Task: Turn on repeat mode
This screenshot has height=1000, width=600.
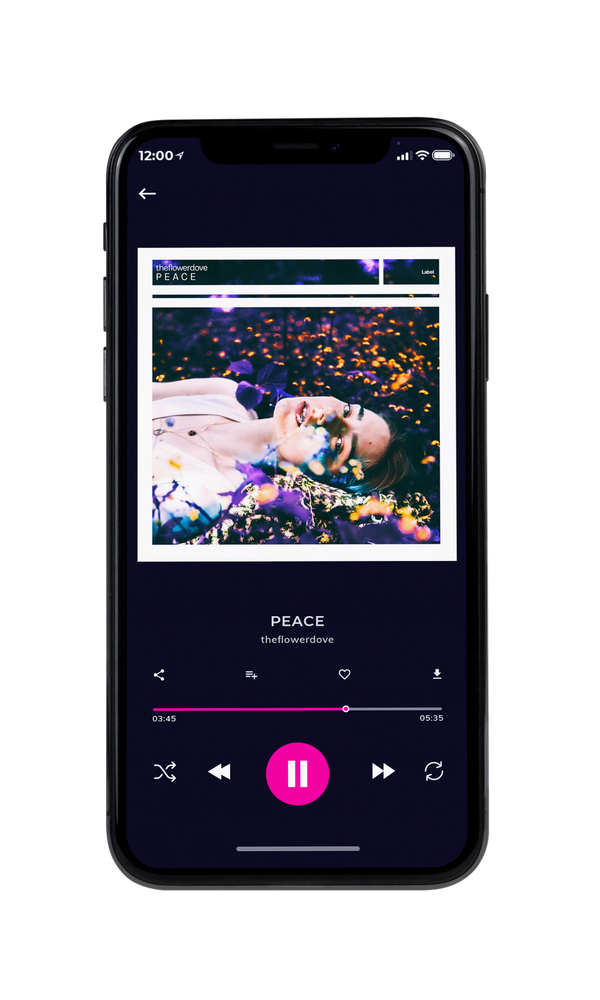Action: click(x=434, y=771)
